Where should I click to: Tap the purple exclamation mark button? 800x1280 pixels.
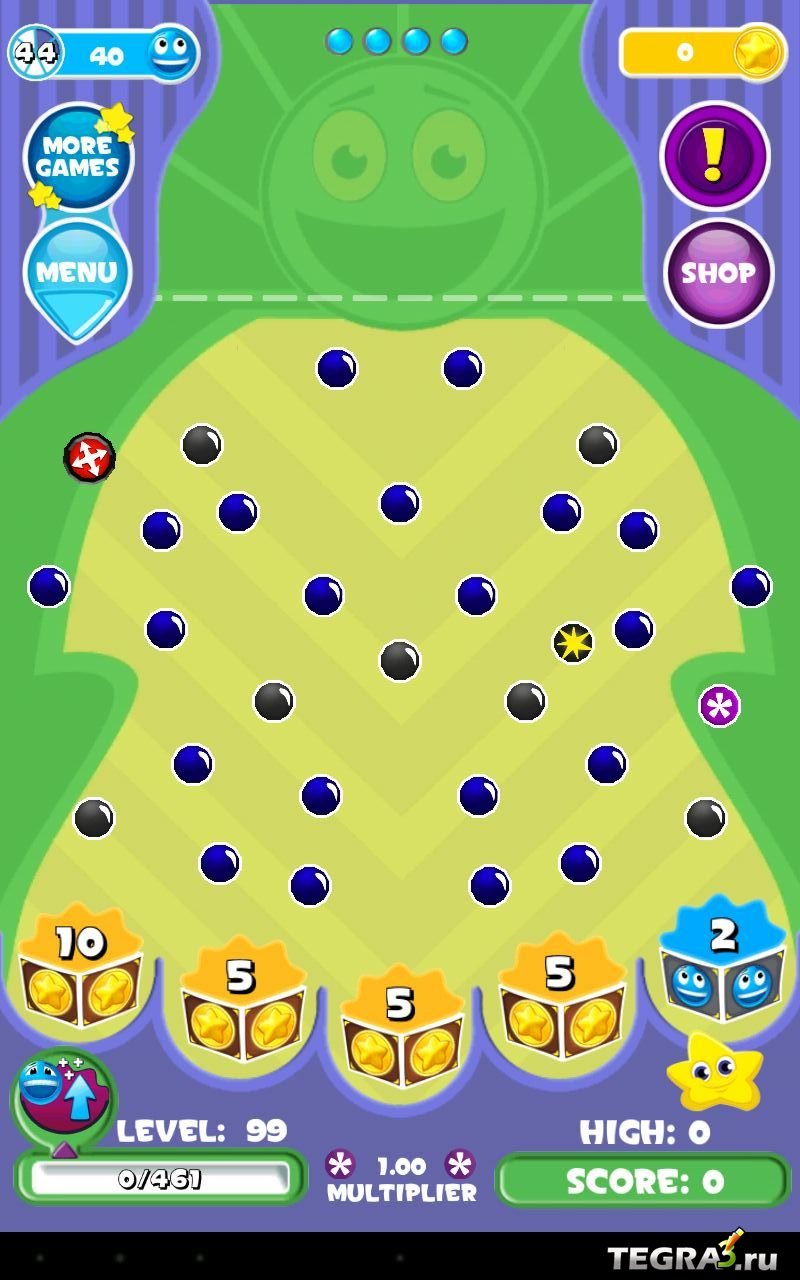pos(714,156)
